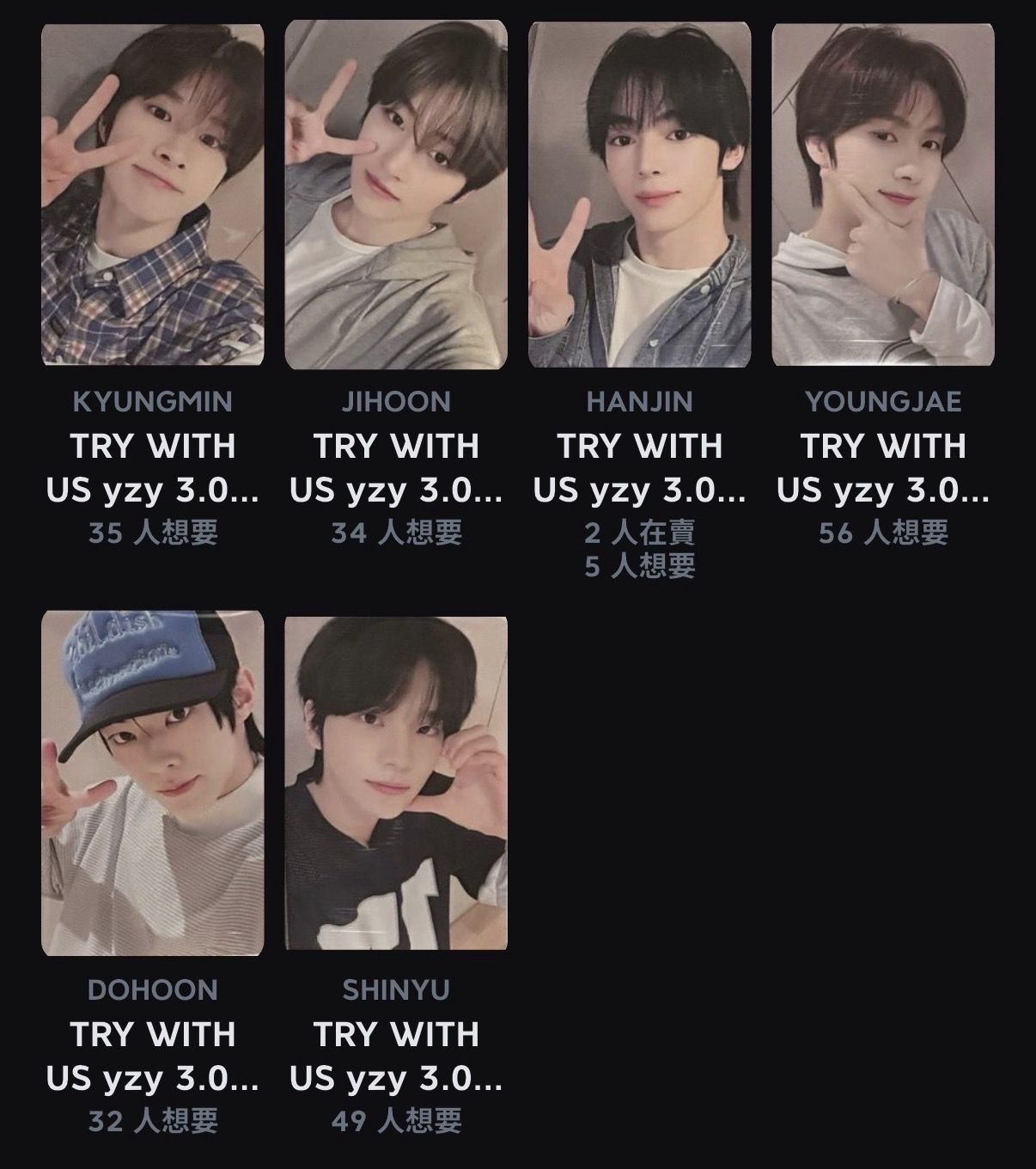The height and width of the screenshot is (1169, 1036).
Task: Open the YOUNGJAE photocard details
Action: click(x=883, y=195)
